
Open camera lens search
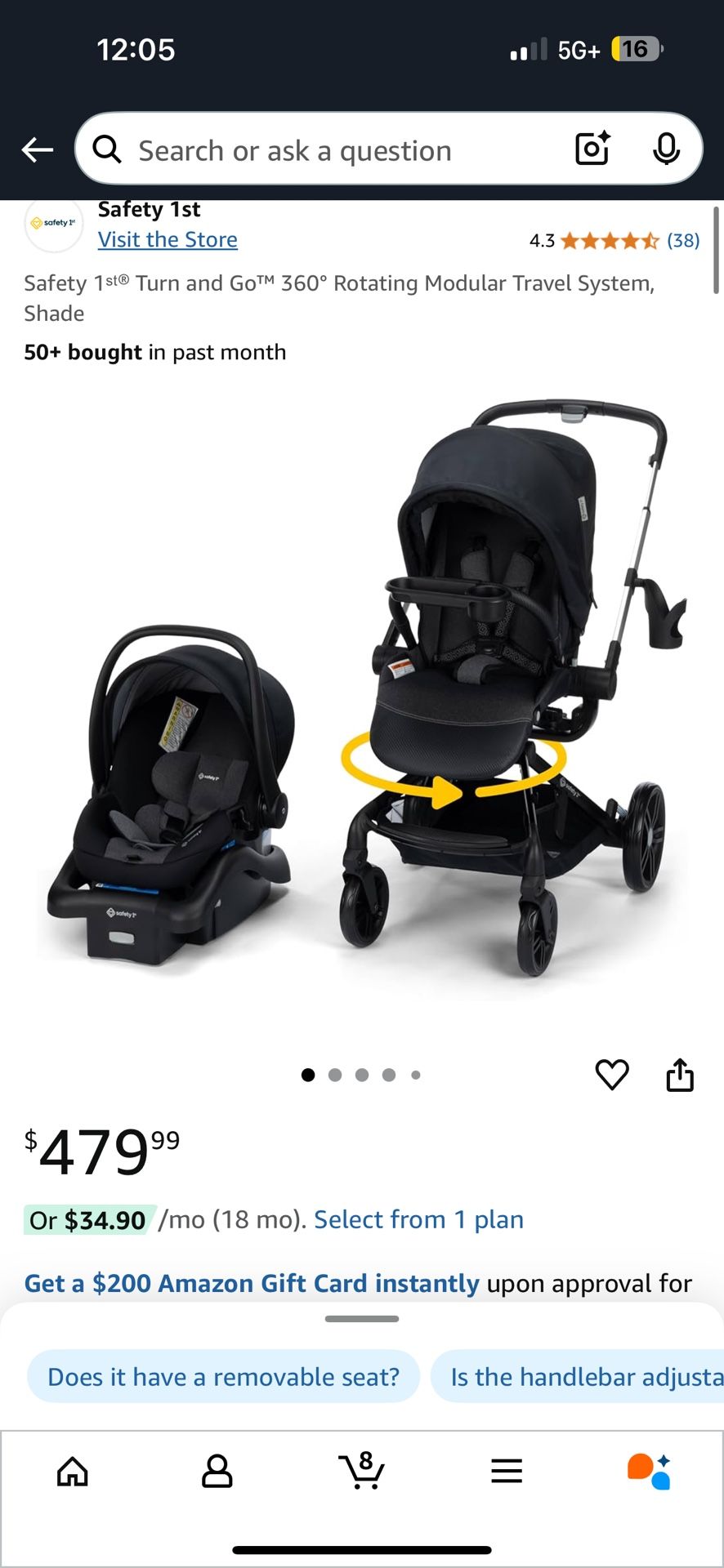coord(592,149)
